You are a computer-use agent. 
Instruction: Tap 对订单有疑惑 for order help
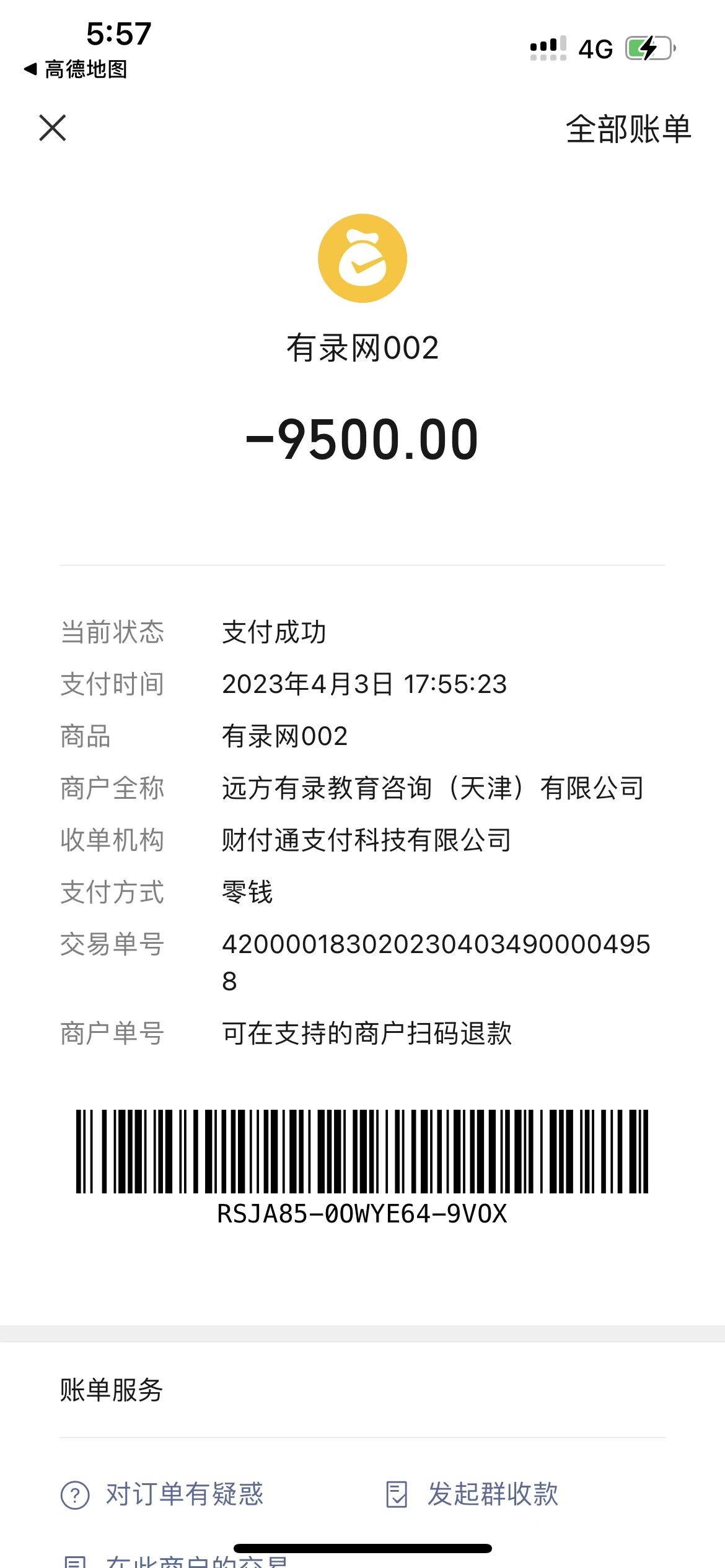pyautogui.click(x=162, y=1494)
